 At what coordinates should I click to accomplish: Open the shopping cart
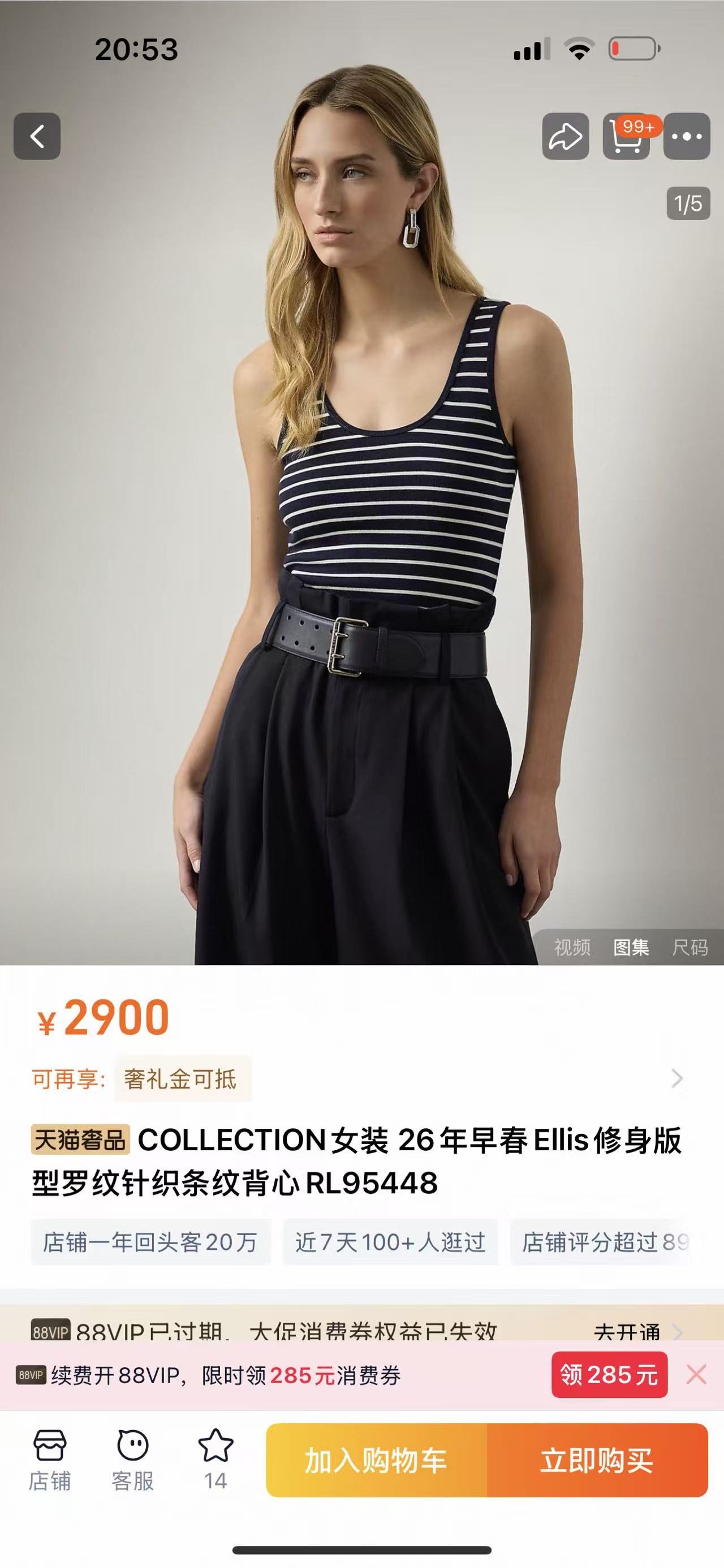pyautogui.click(x=627, y=136)
